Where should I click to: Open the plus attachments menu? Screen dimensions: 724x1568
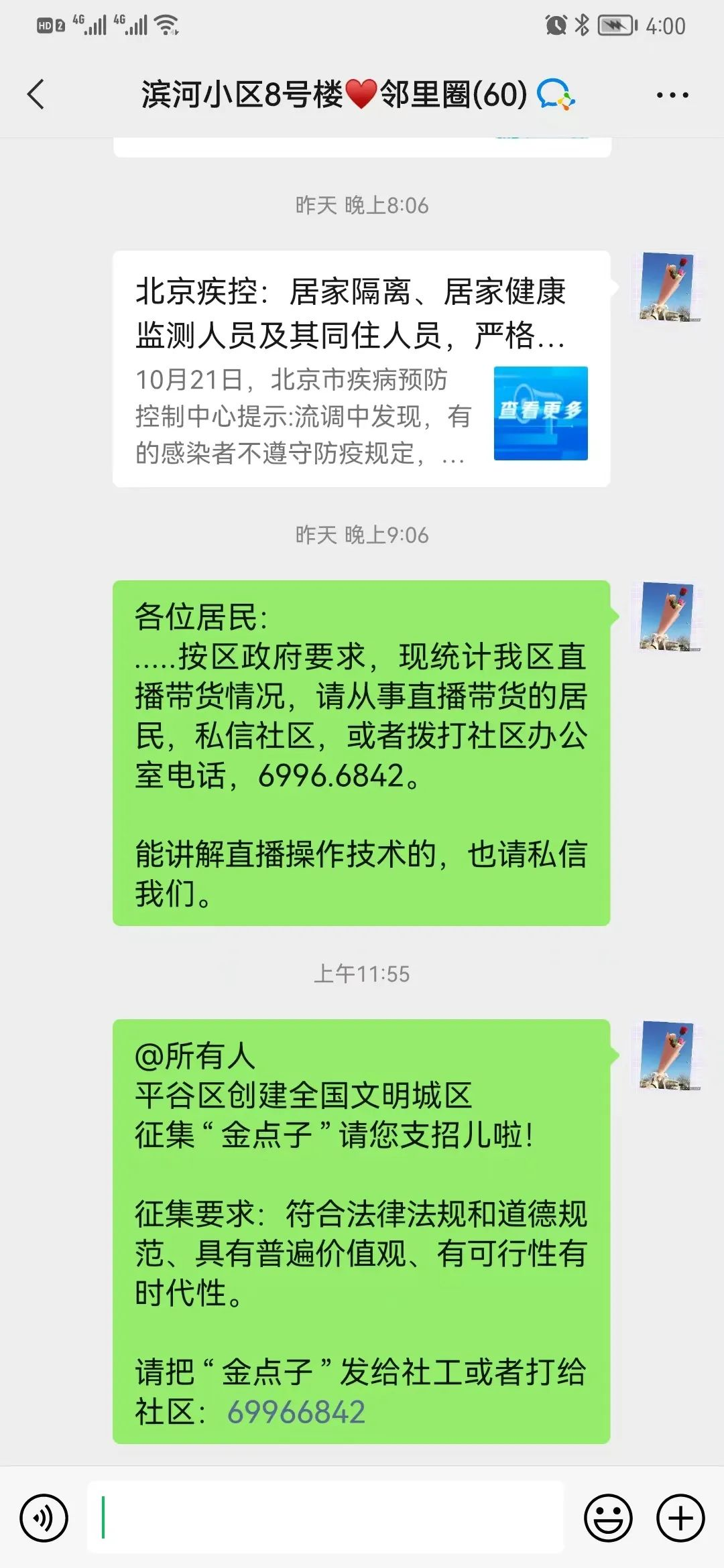(x=680, y=1518)
